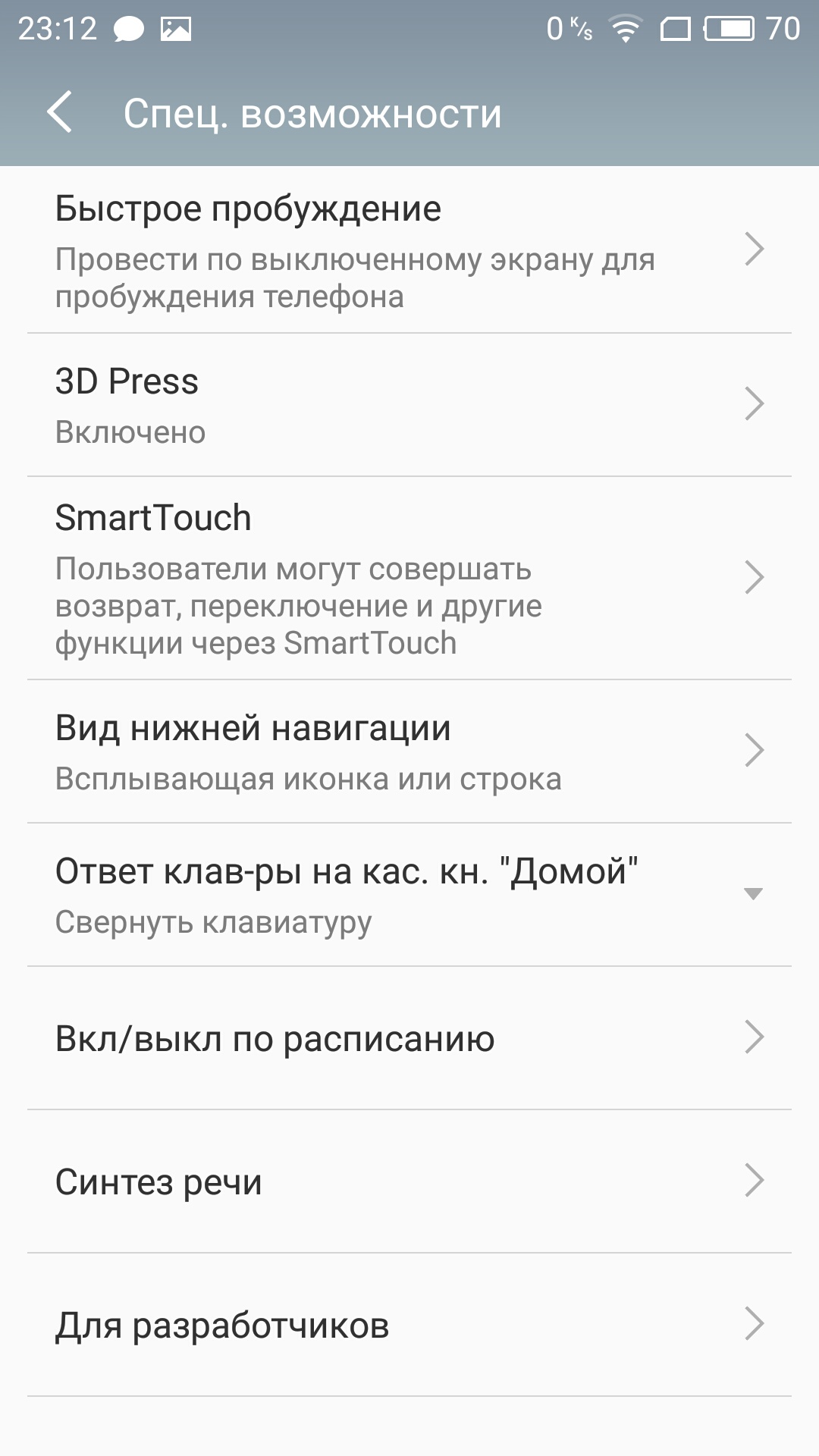Image resolution: width=819 pixels, height=1456 pixels.
Task: Open Вид нижней навигации
Action: pyautogui.click(x=409, y=752)
